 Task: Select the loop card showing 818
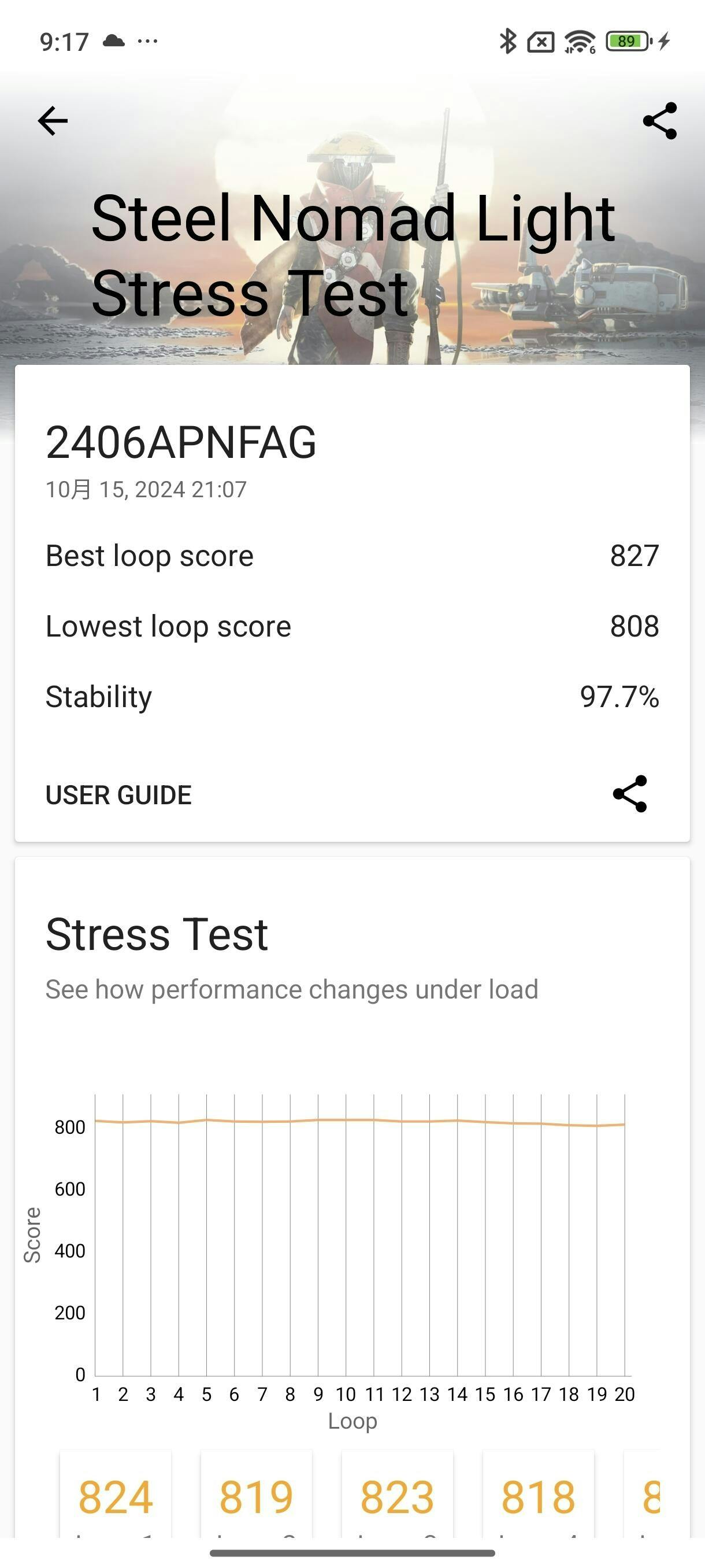point(538,1499)
